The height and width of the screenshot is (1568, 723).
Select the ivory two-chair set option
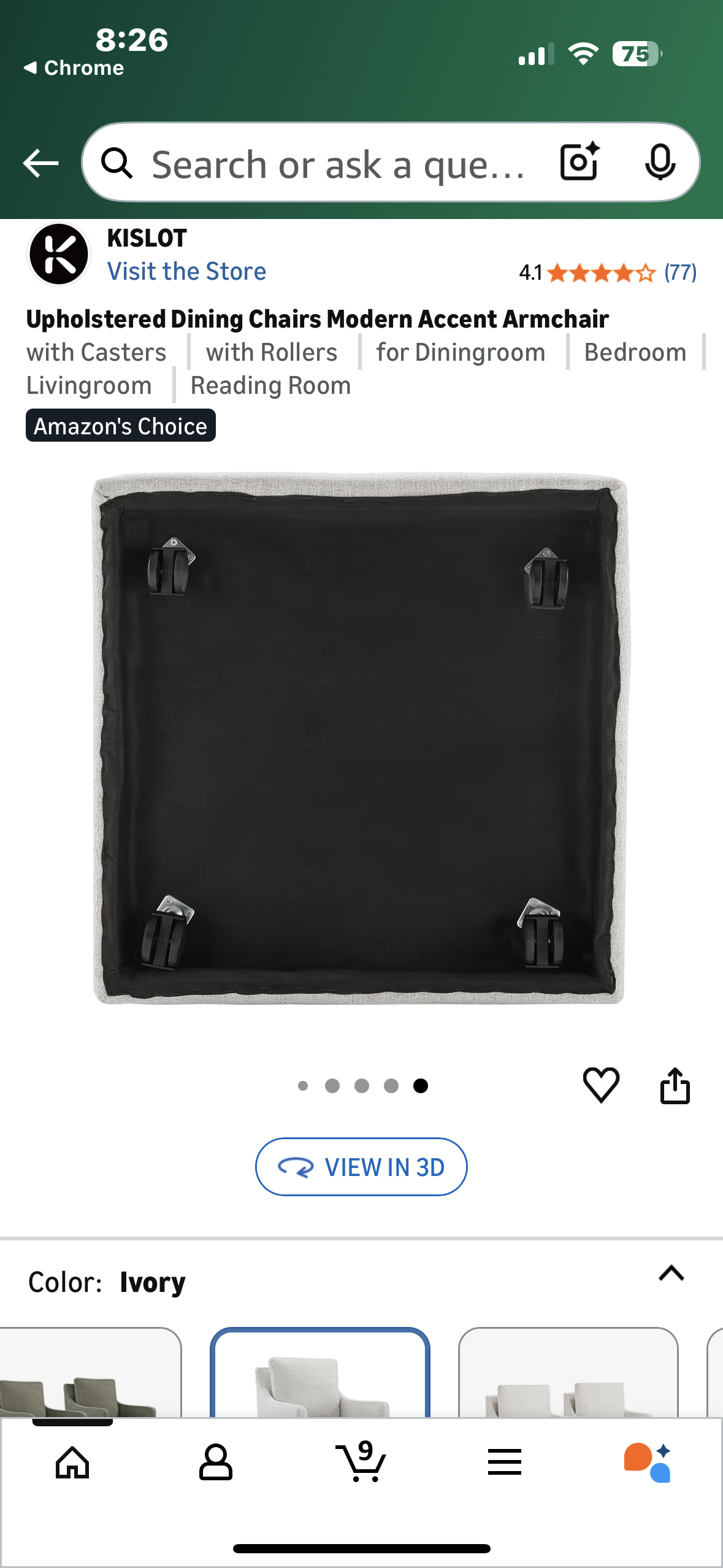[x=568, y=1374]
